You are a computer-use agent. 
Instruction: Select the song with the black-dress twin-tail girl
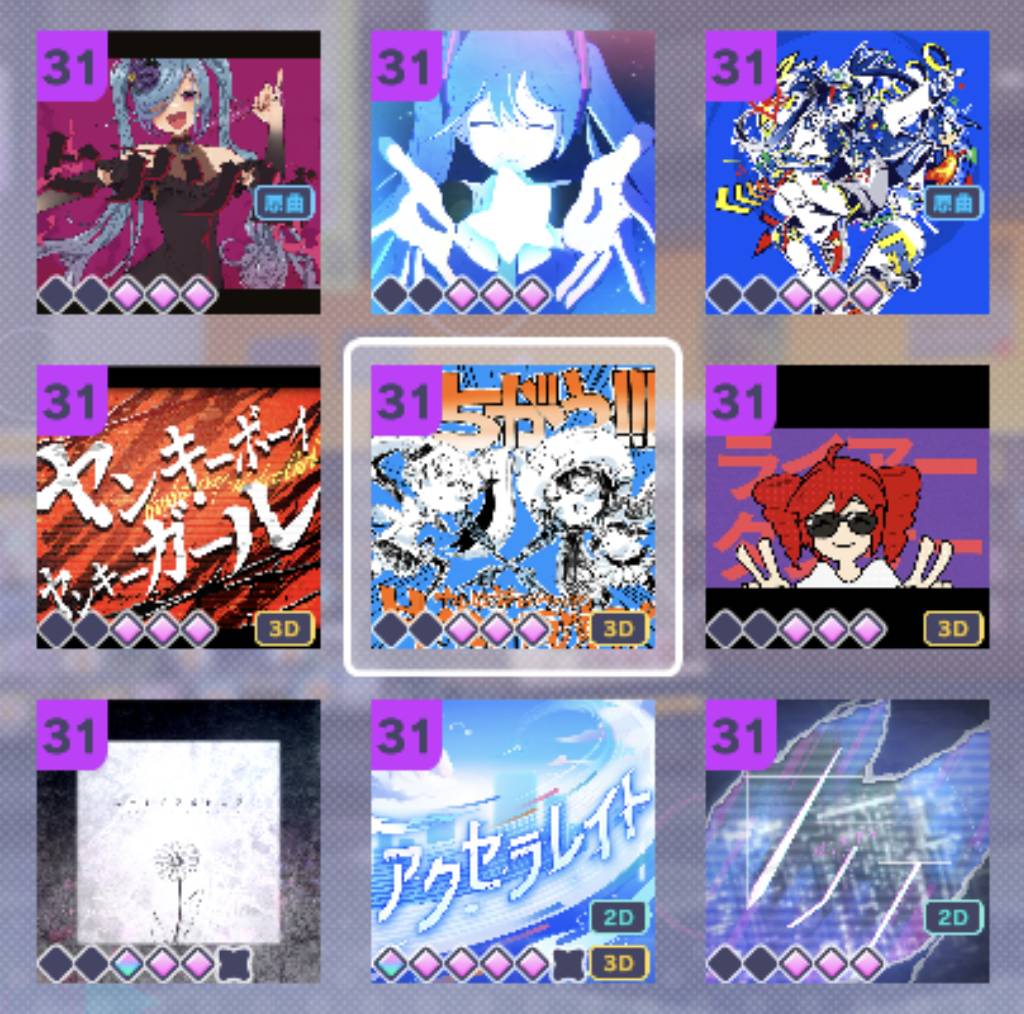click(x=178, y=172)
